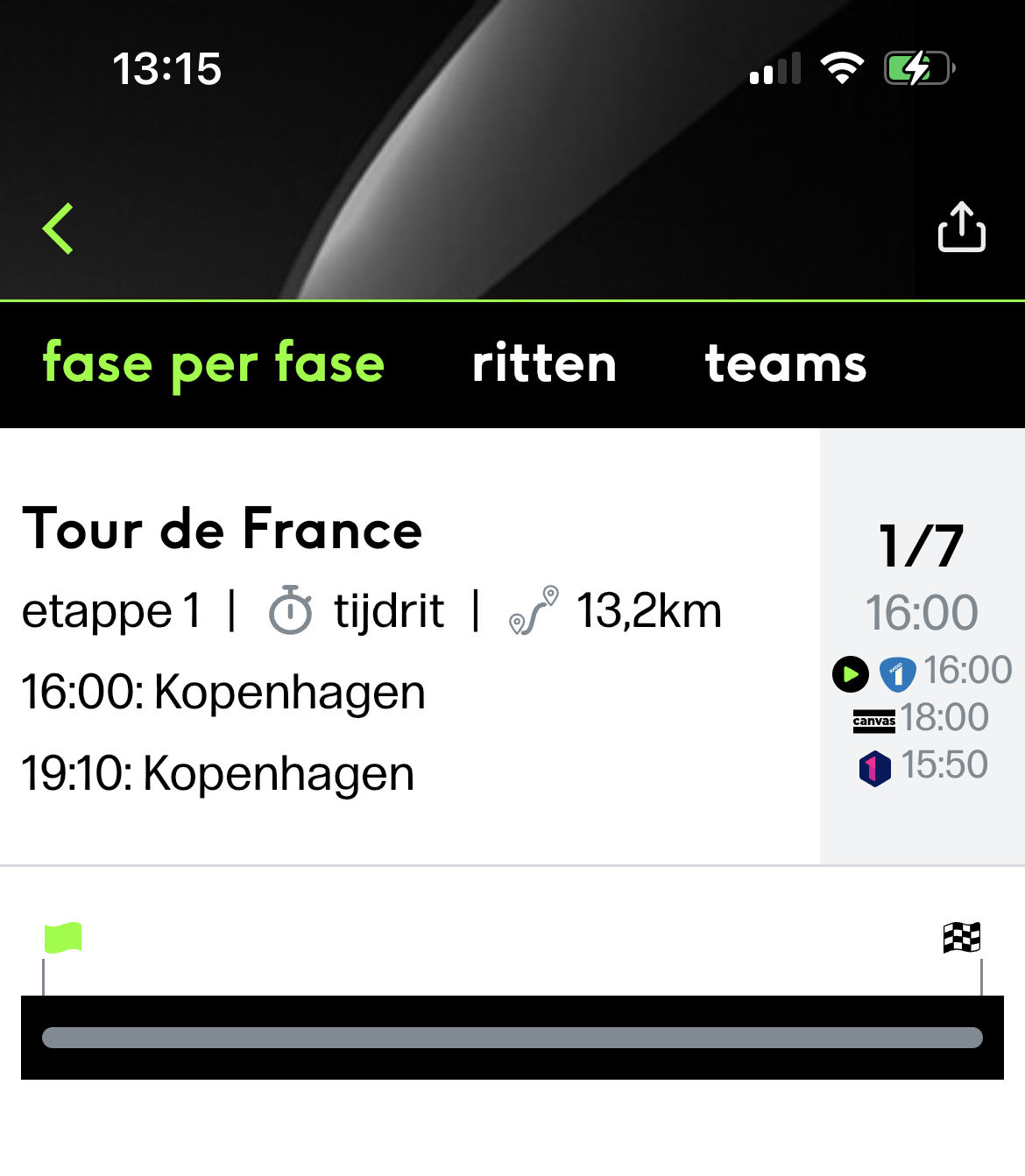Go back using the green arrow
The height and width of the screenshot is (1176, 1025).
tap(59, 229)
